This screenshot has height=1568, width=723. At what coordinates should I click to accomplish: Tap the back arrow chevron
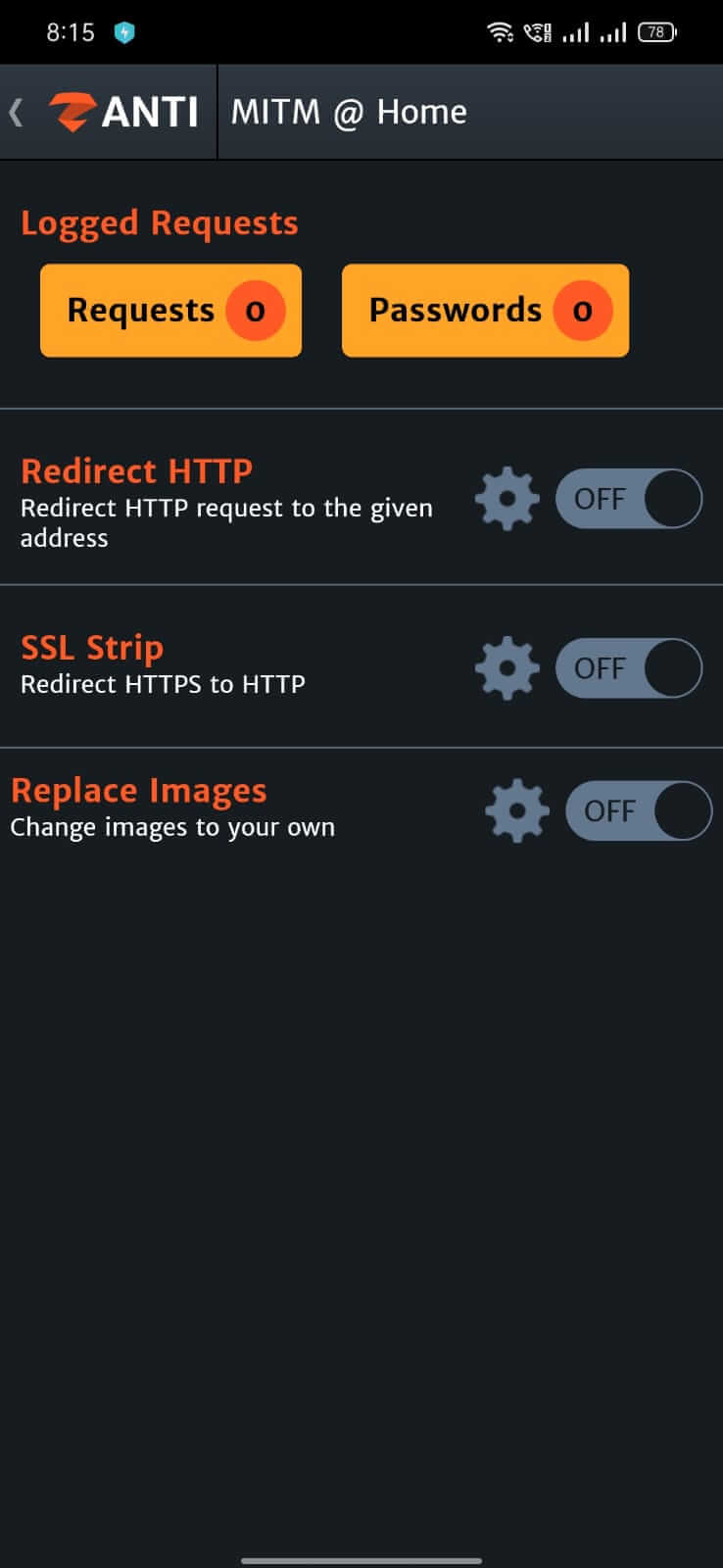pos(17,111)
